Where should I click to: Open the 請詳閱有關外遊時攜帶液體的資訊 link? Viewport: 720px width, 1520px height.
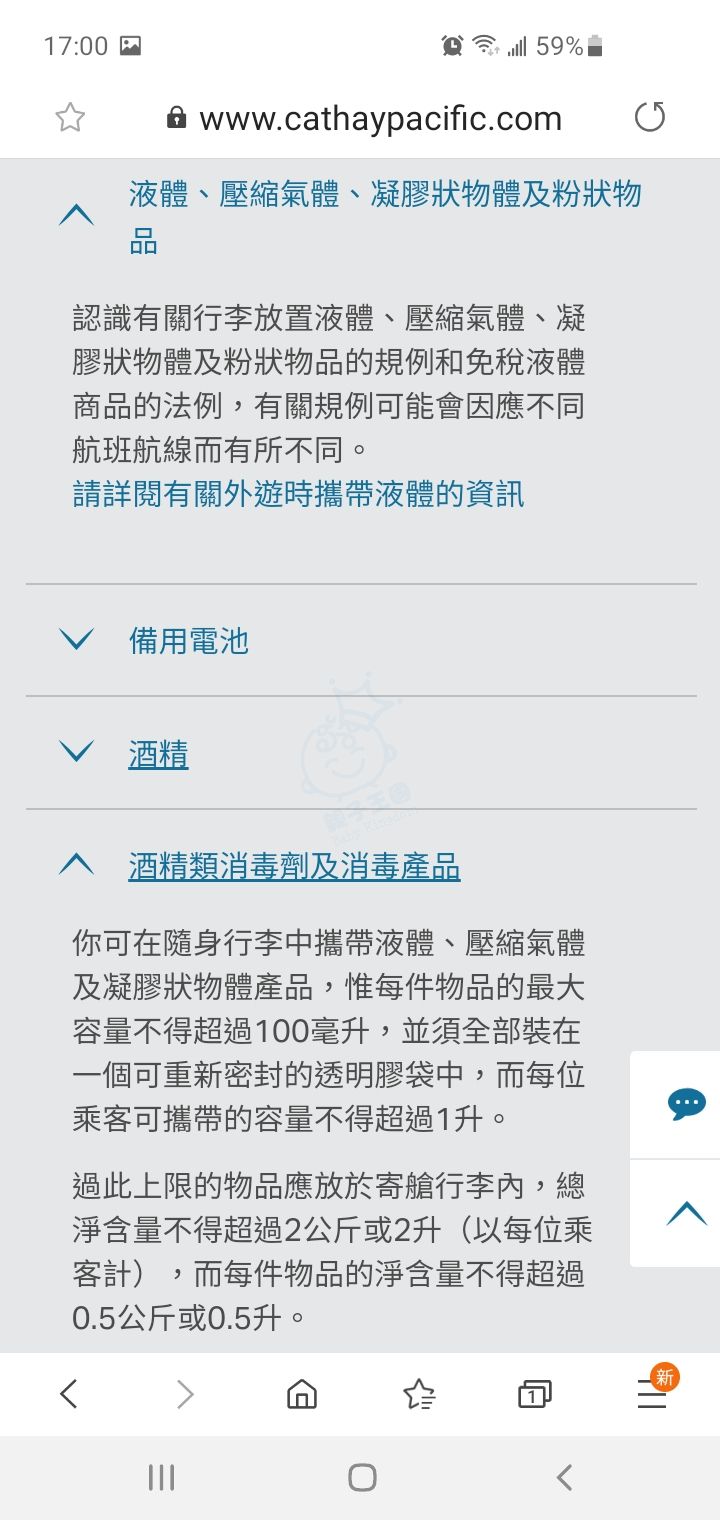pyautogui.click(x=298, y=493)
